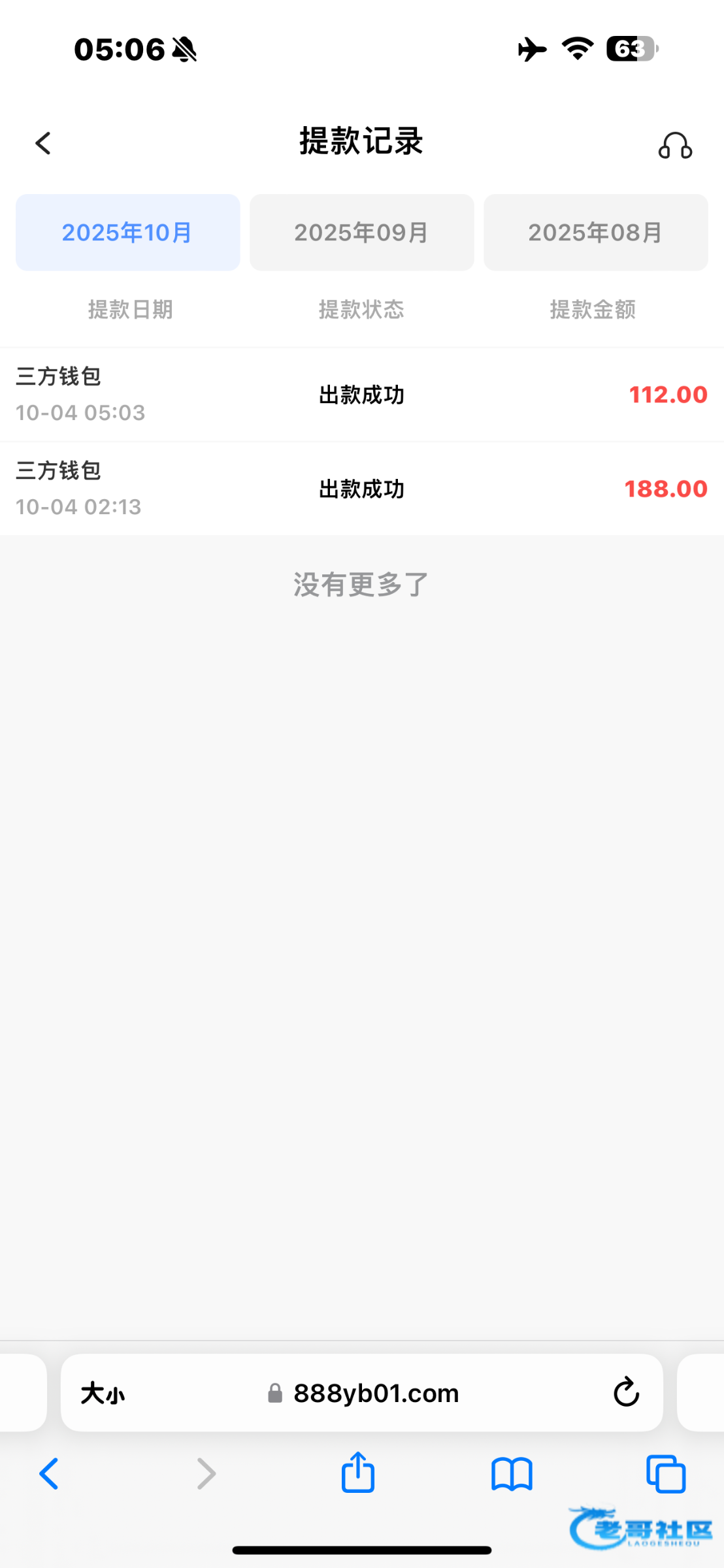Open the 112.00 withdrawal record
724x1568 pixels.
(x=361, y=395)
